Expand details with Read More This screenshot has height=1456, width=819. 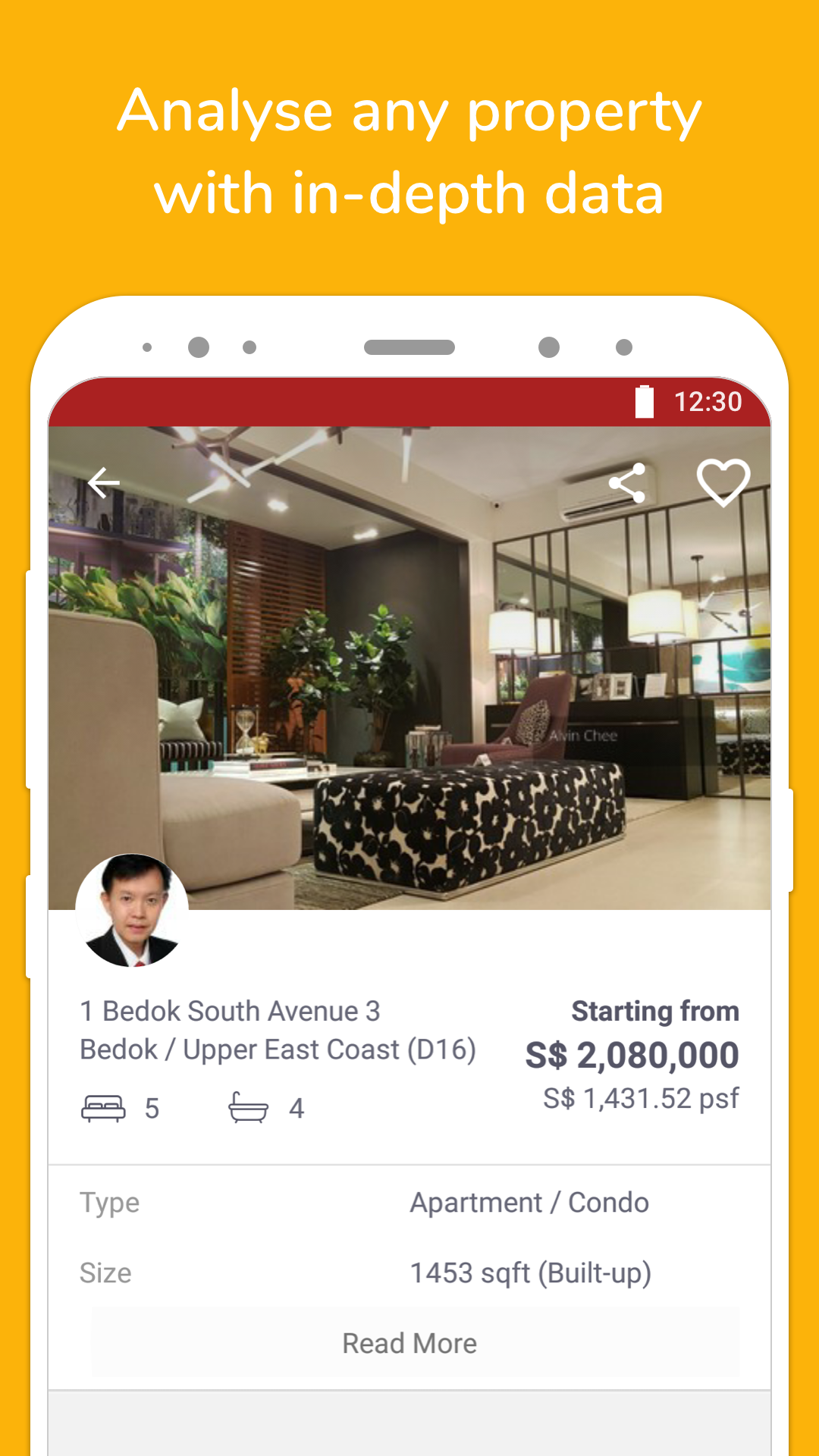(x=409, y=1342)
